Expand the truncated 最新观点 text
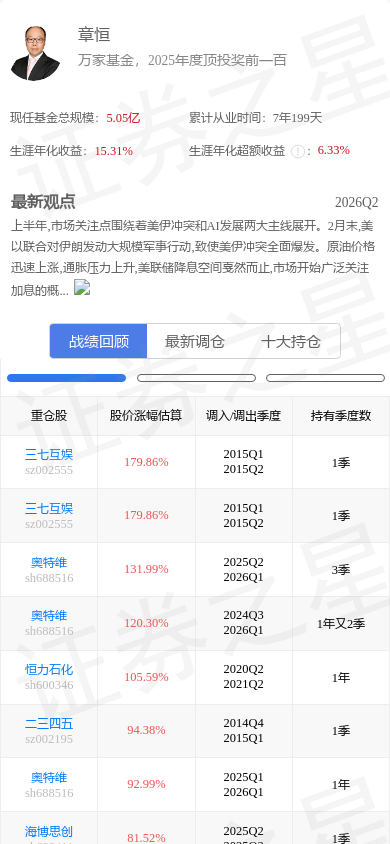Viewport: 390px width, 844px height. (x=82, y=288)
